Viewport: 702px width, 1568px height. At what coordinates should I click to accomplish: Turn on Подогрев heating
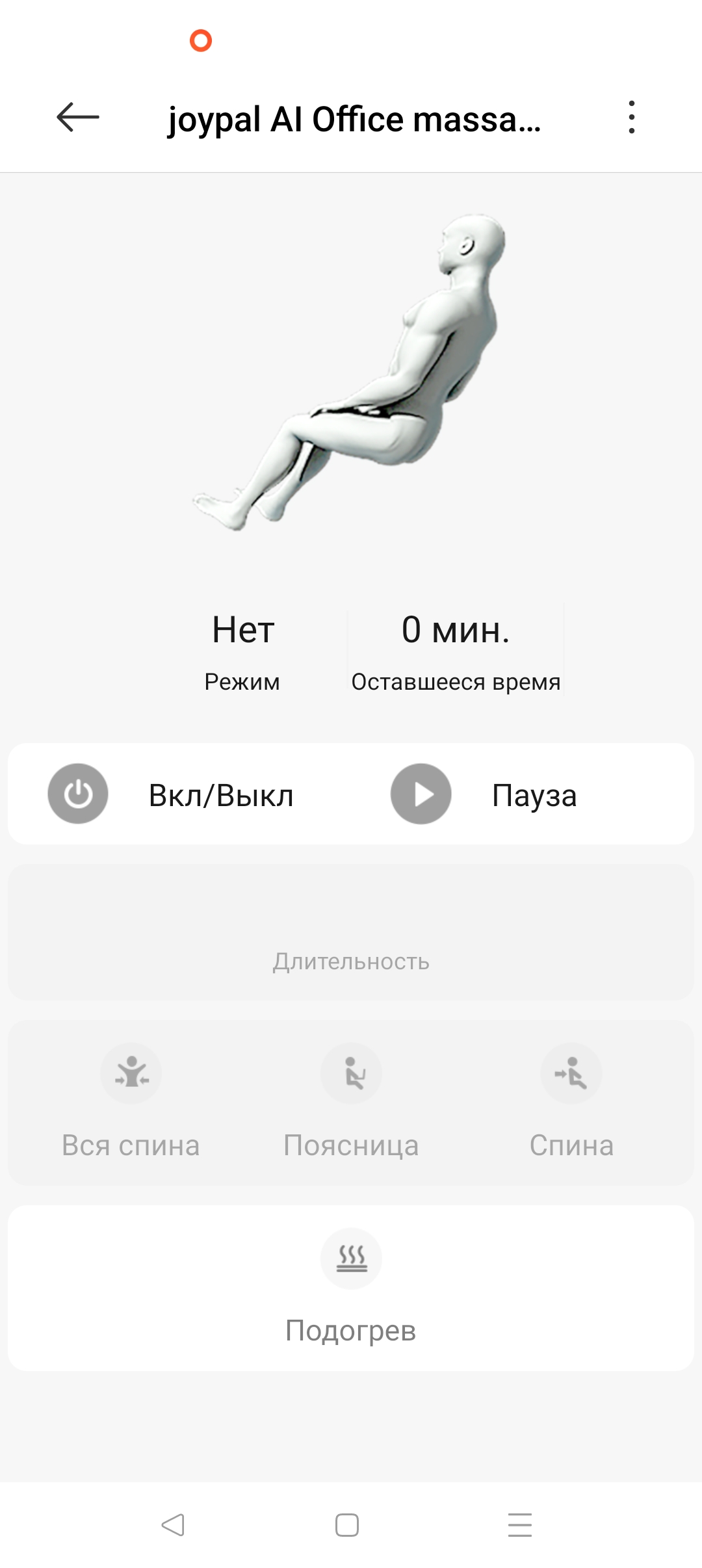351,1259
